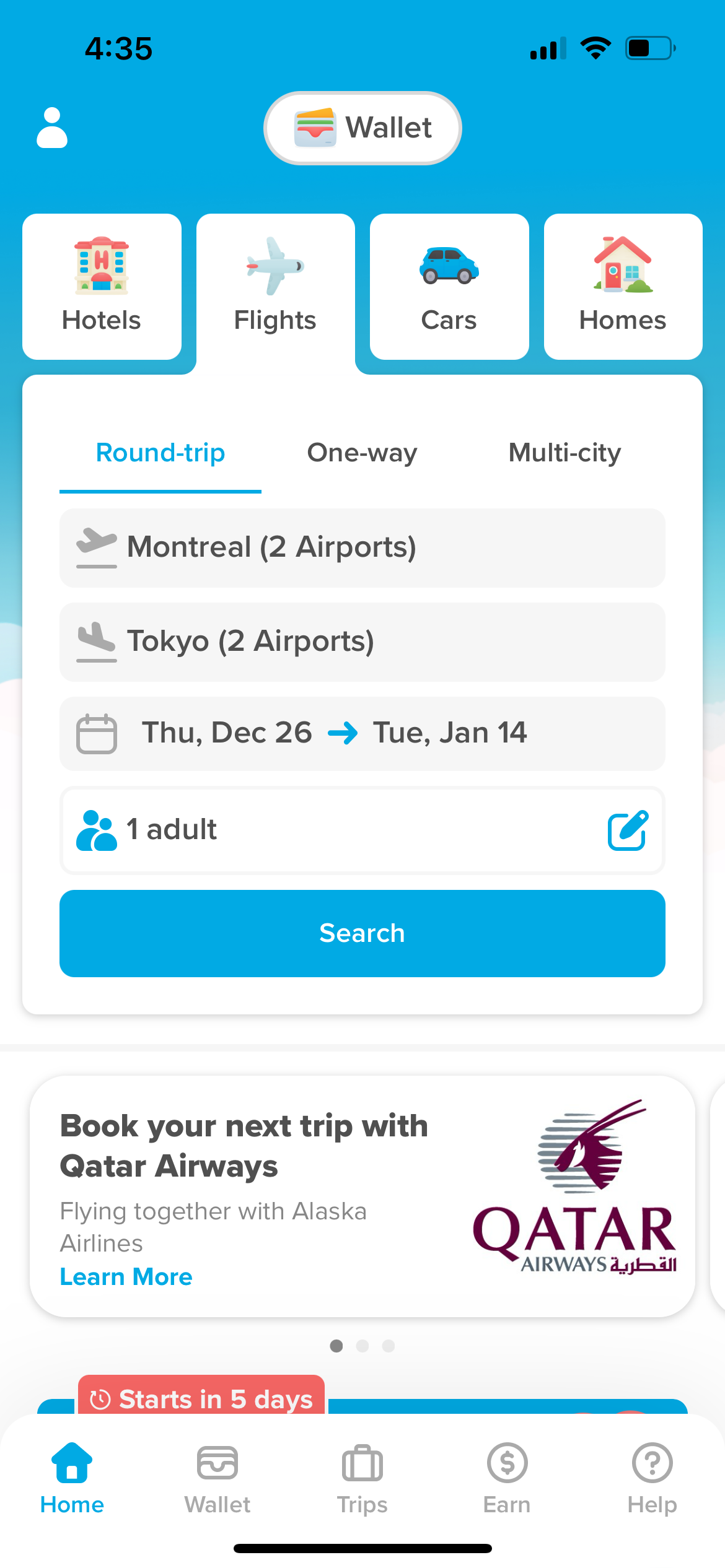Open Learn More on the Qatar Airways promo

pyautogui.click(x=126, y=1277)
